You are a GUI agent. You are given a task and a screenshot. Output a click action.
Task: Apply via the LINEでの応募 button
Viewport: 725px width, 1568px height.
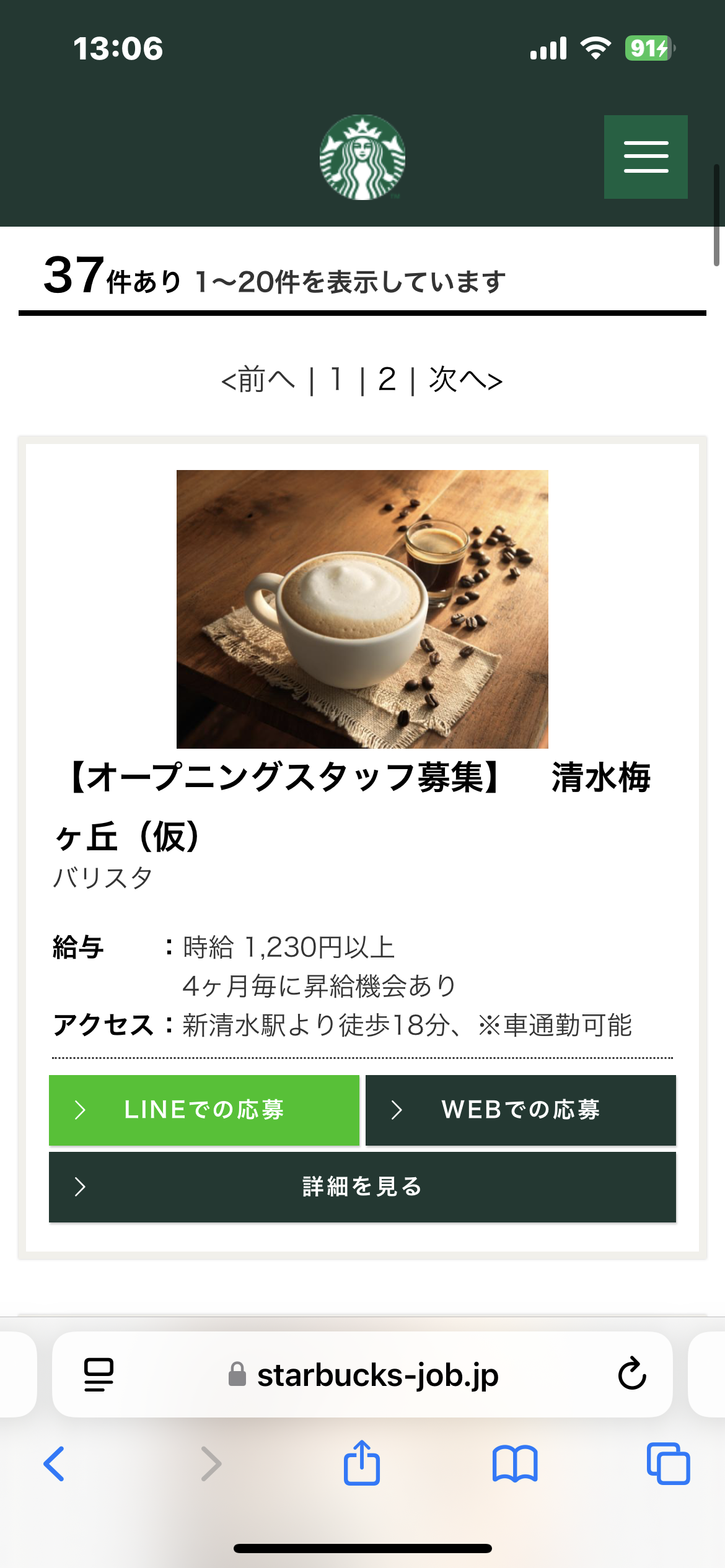click(x=204, y=1110)
